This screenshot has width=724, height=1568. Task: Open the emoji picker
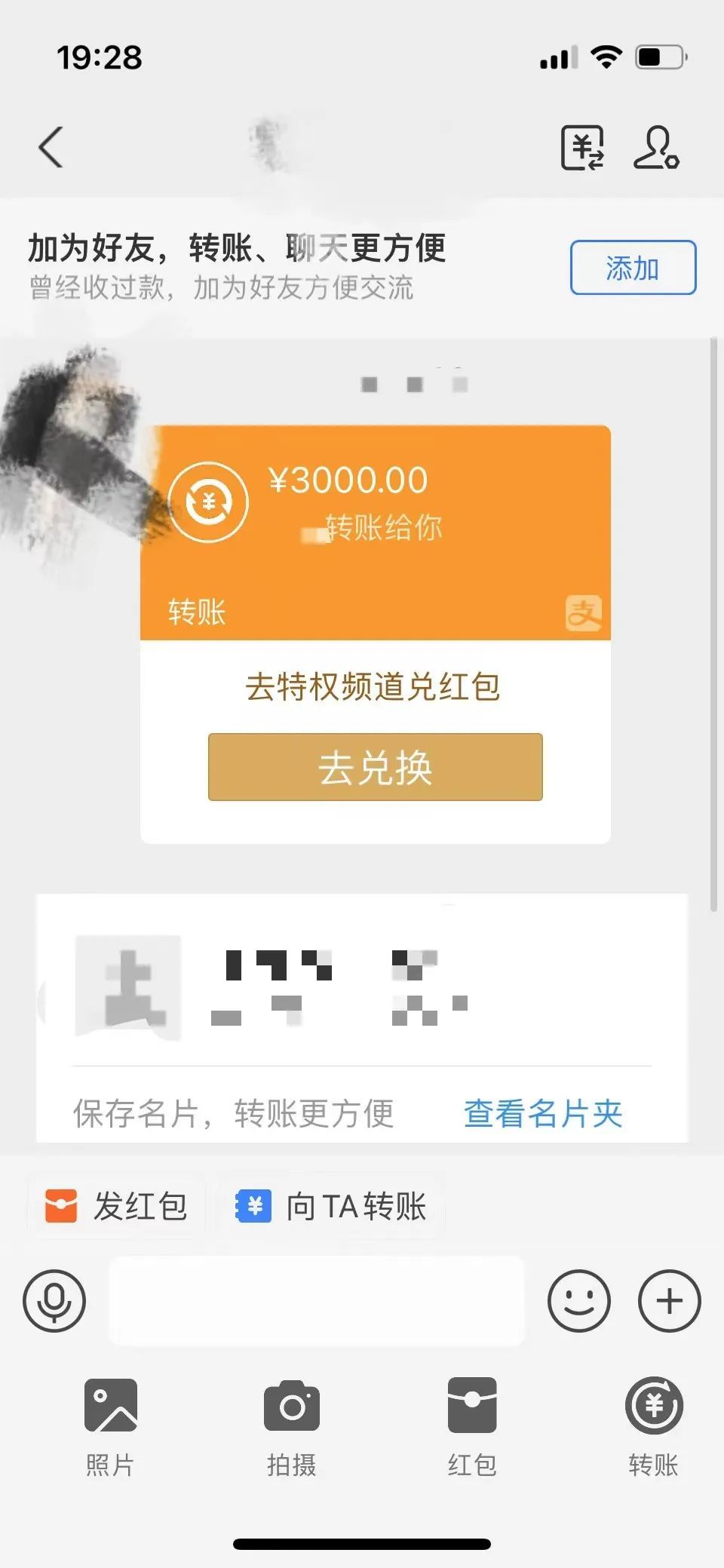(x=578, y=1301)
